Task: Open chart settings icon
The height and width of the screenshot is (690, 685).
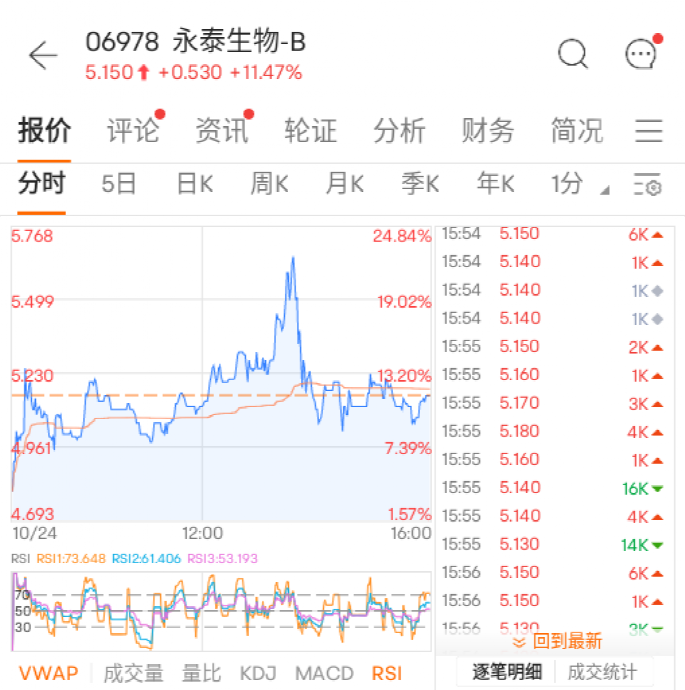Action: 648,185
